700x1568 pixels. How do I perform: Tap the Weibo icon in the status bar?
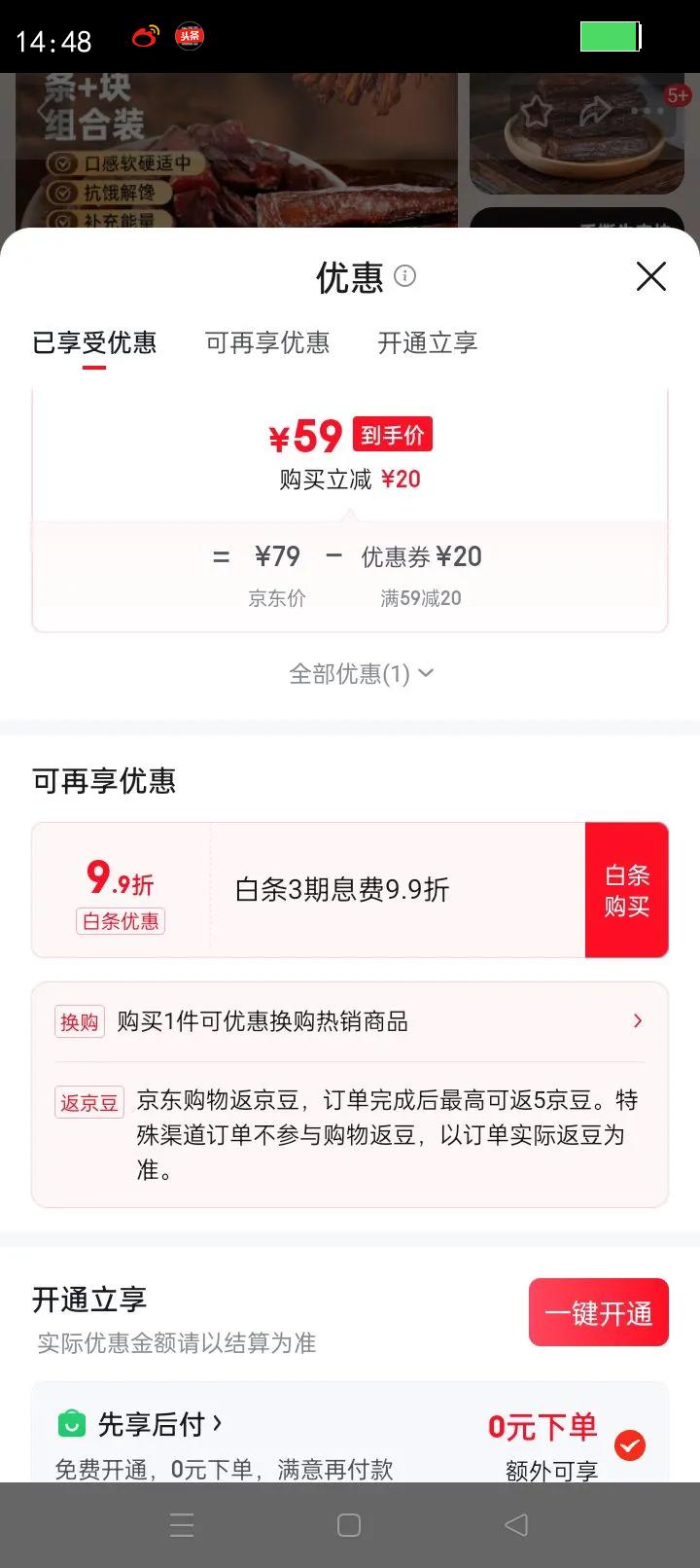(144, 35)
